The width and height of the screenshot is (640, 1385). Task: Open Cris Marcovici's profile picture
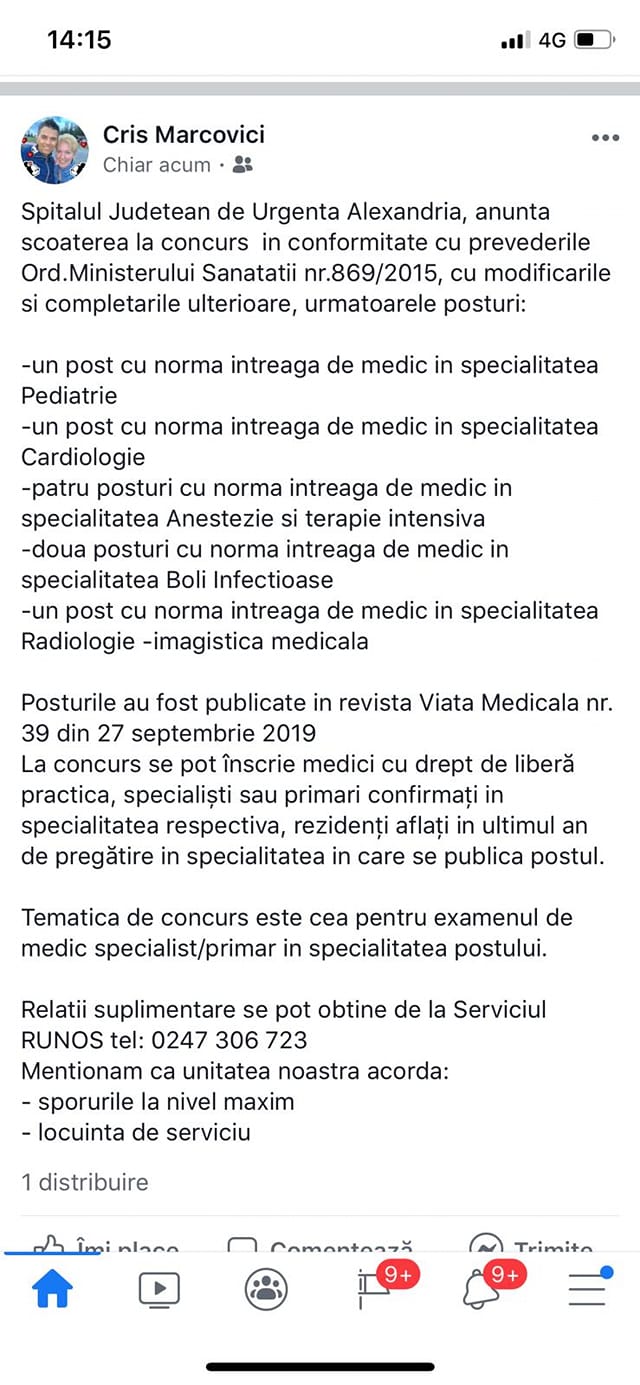pos(54,149)
